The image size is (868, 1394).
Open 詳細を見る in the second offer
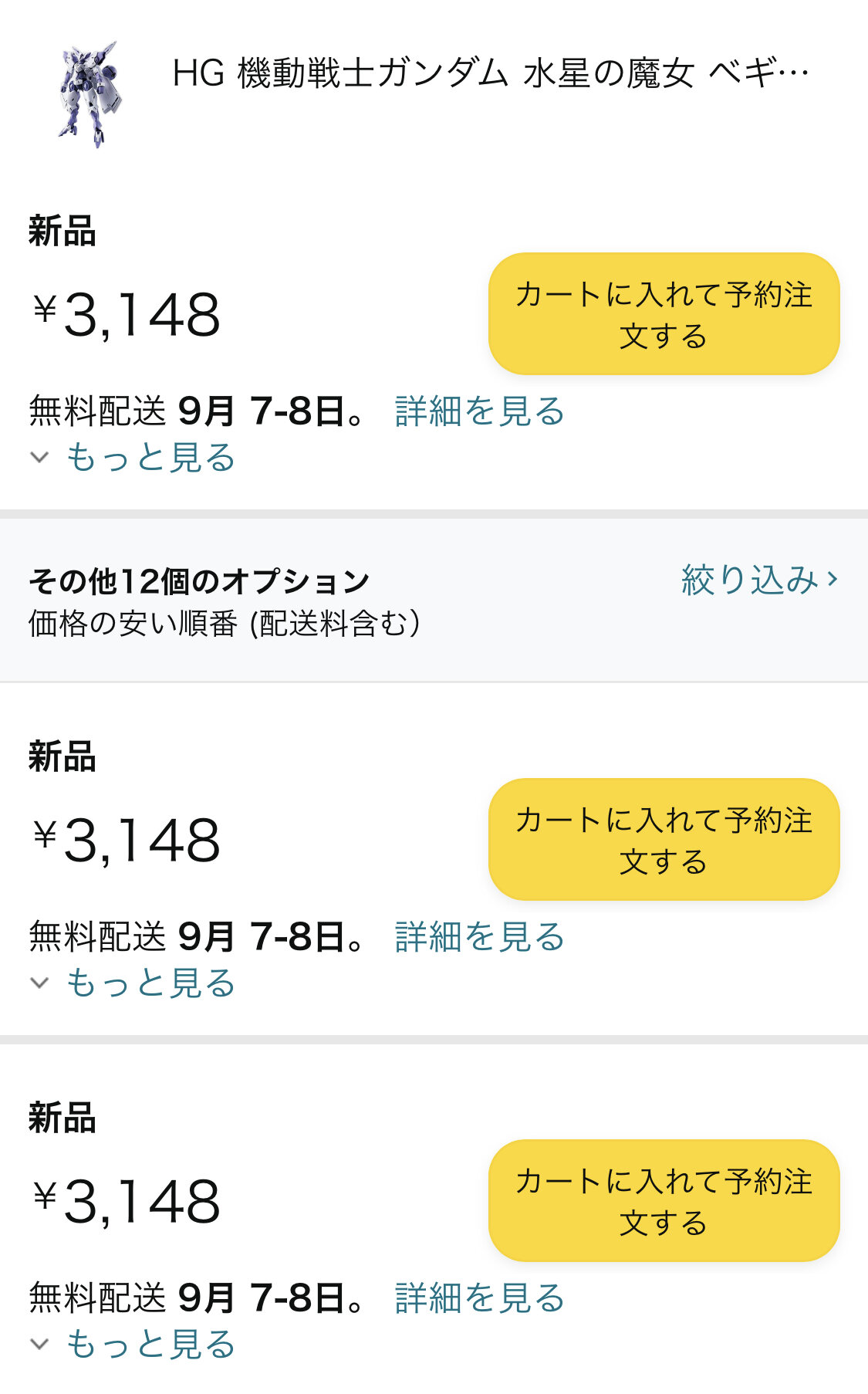point(479,937)
